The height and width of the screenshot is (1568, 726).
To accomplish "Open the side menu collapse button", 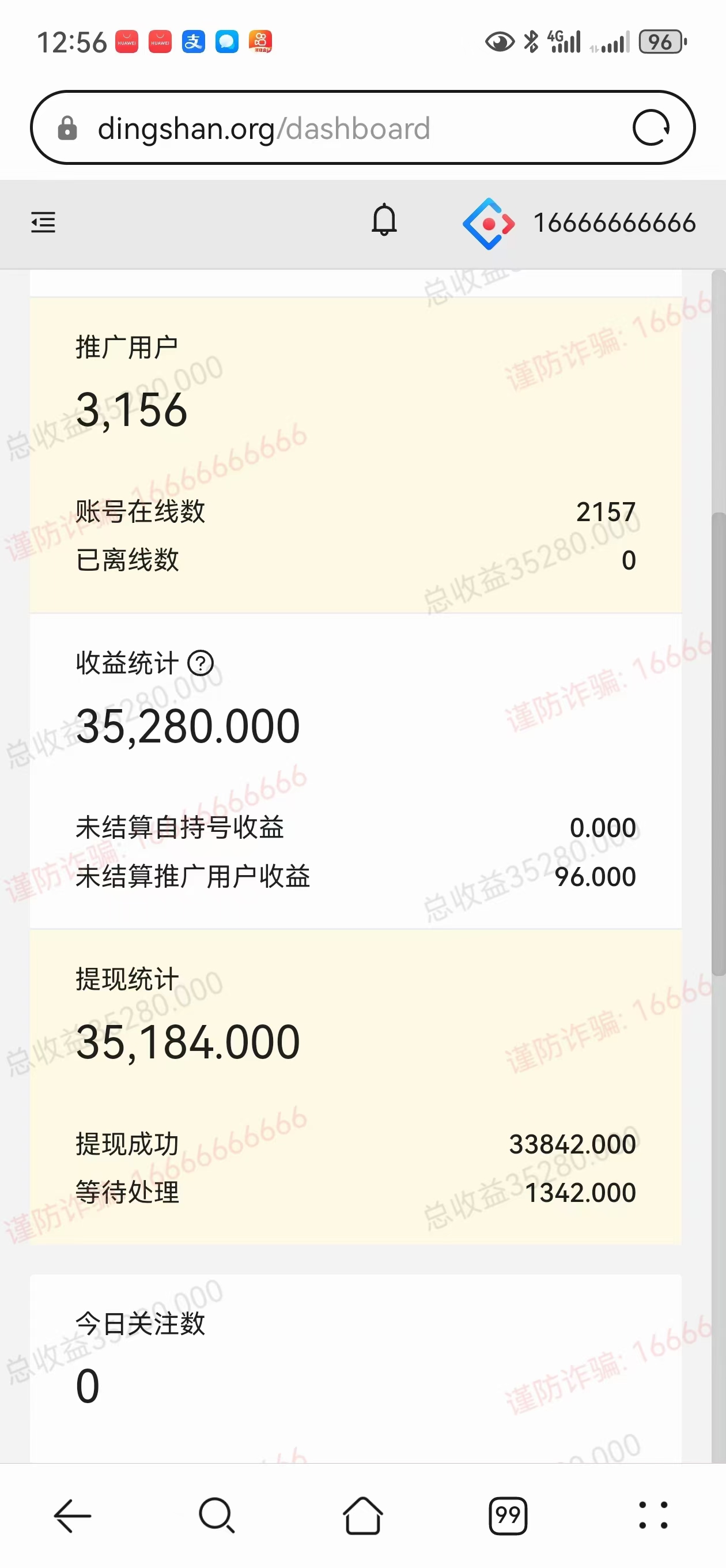I will (x=43, y=223).
